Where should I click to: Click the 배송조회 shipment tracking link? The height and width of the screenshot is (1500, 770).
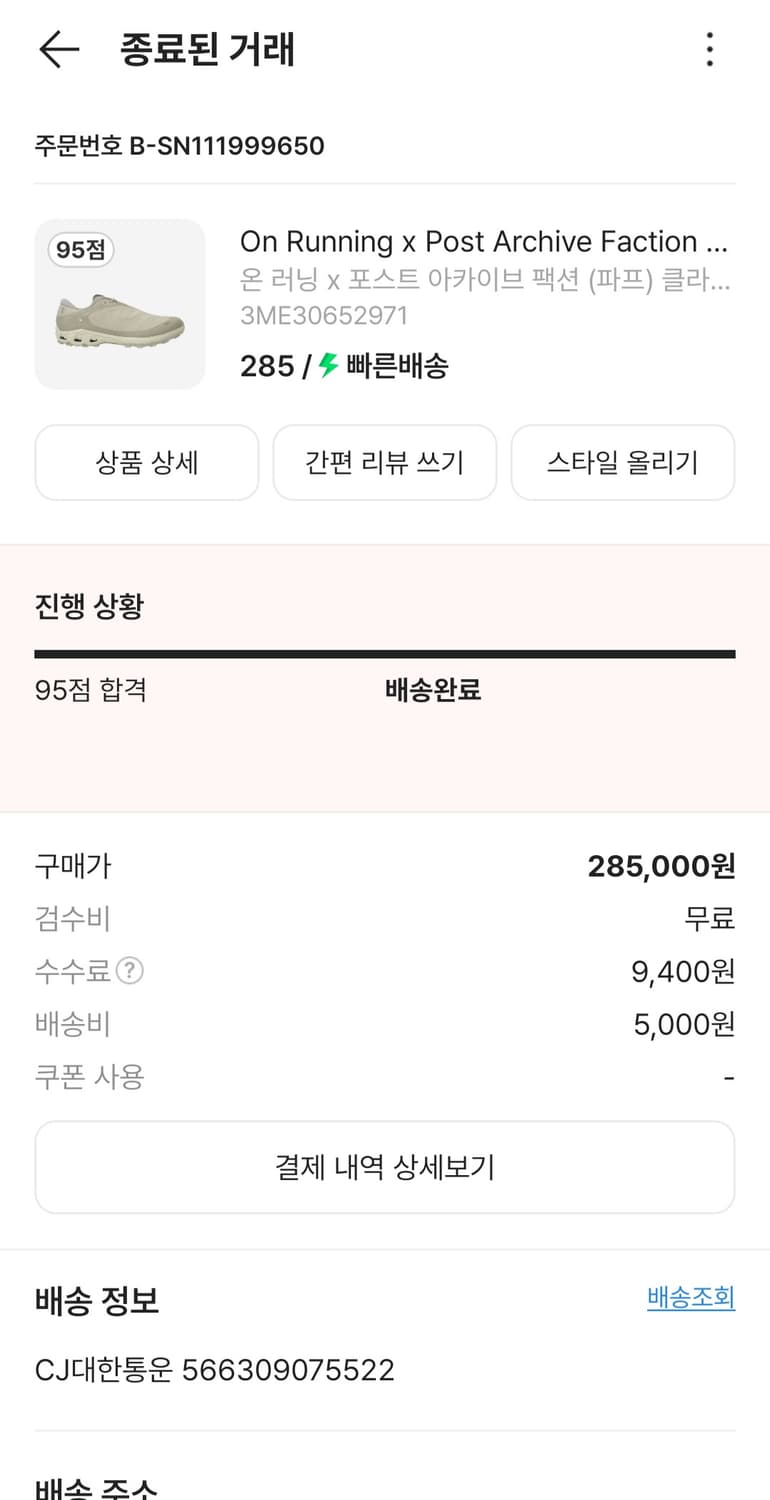(690, 1297)
